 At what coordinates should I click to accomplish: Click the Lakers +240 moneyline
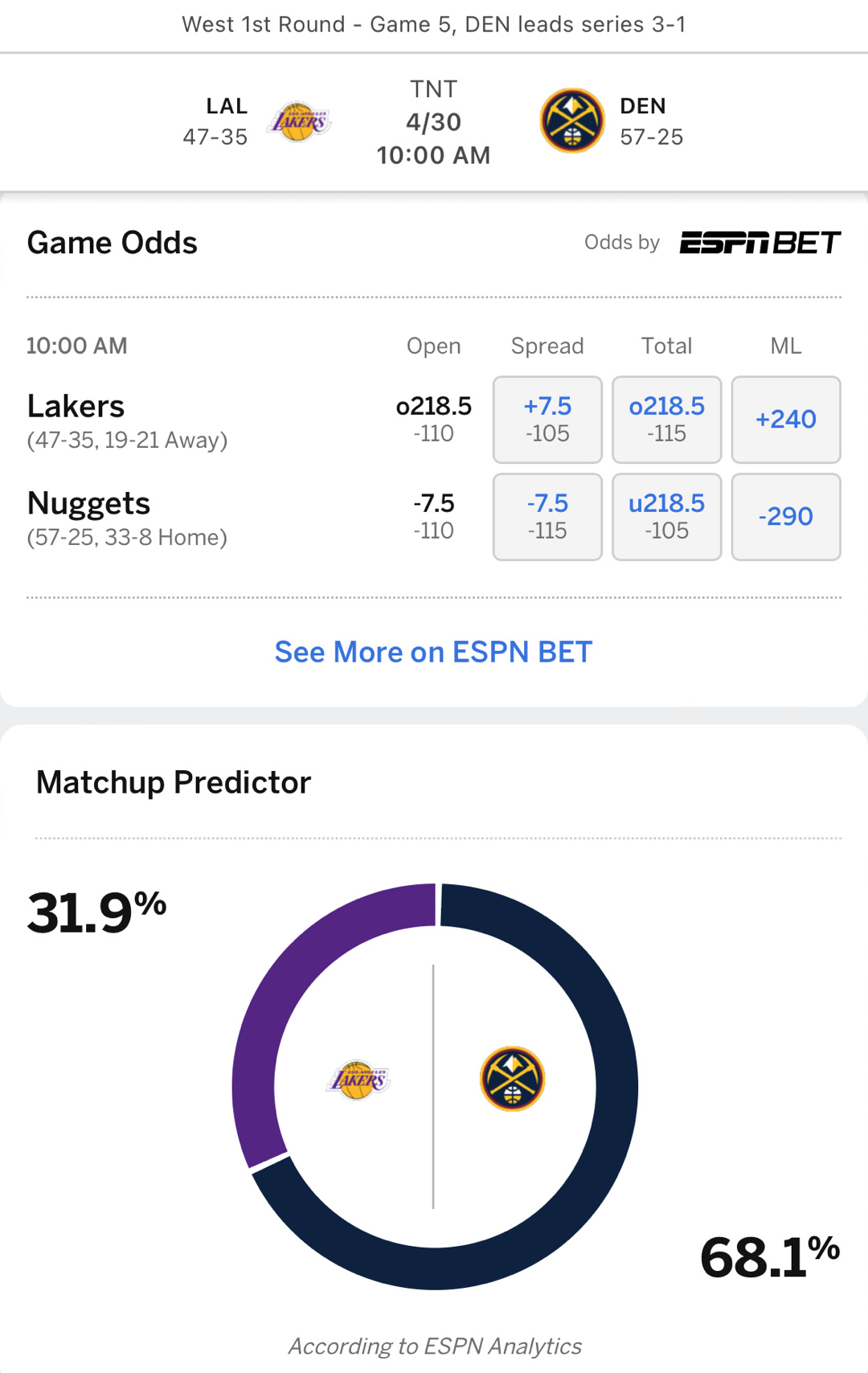pos(785,420)
